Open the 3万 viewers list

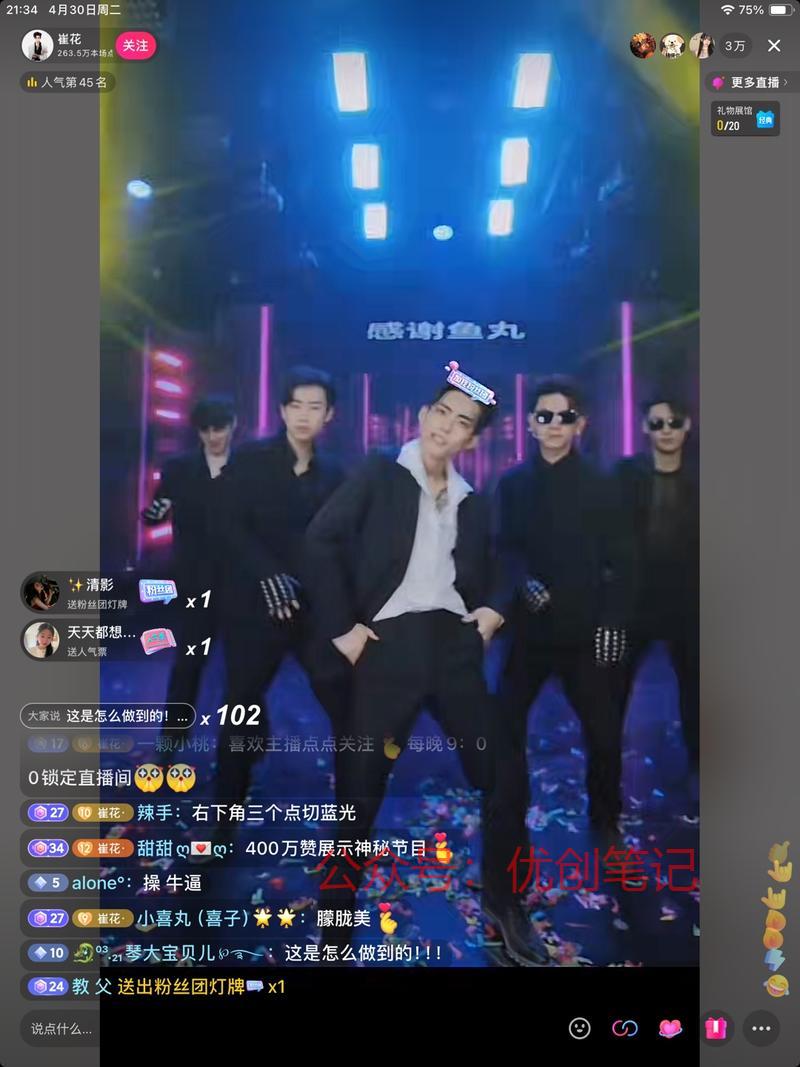(x=735, y=46)
